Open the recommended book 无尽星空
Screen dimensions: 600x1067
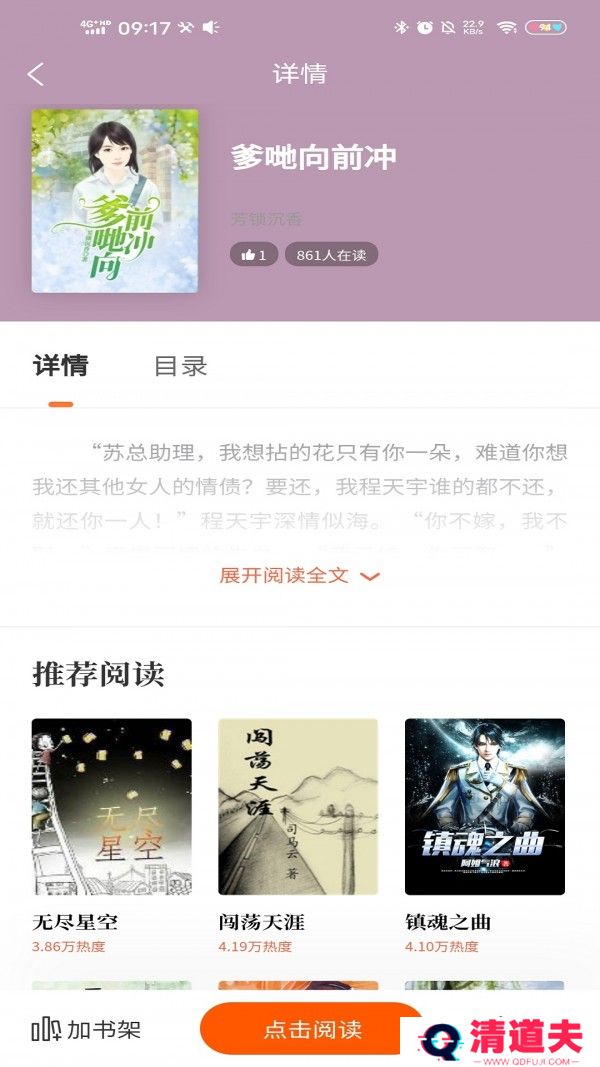pos(111,806)
